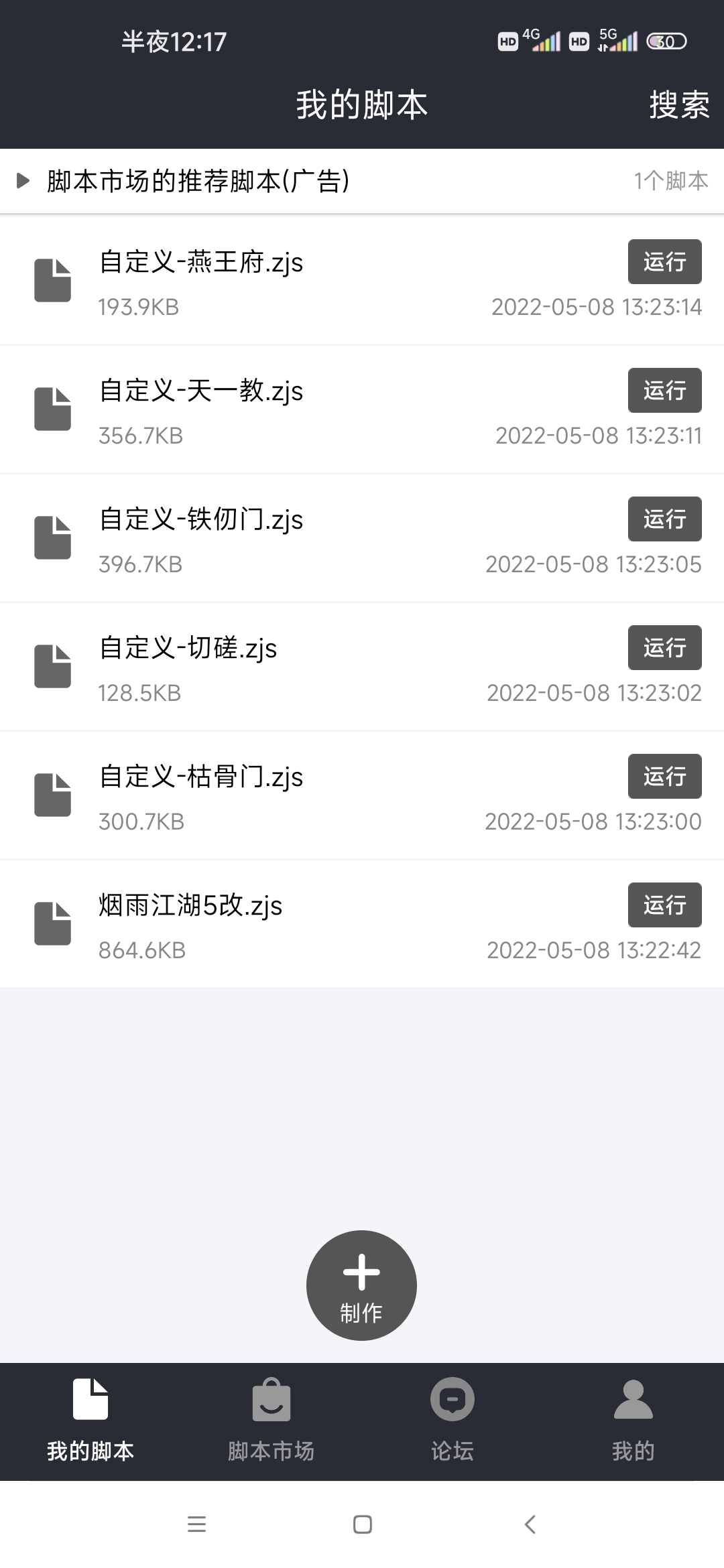Image resolution: width=724 pixels, height=1568 pixels.
Task: Tap 运行 for 自定义-切磋.zjs
Action: click(664, 647)
